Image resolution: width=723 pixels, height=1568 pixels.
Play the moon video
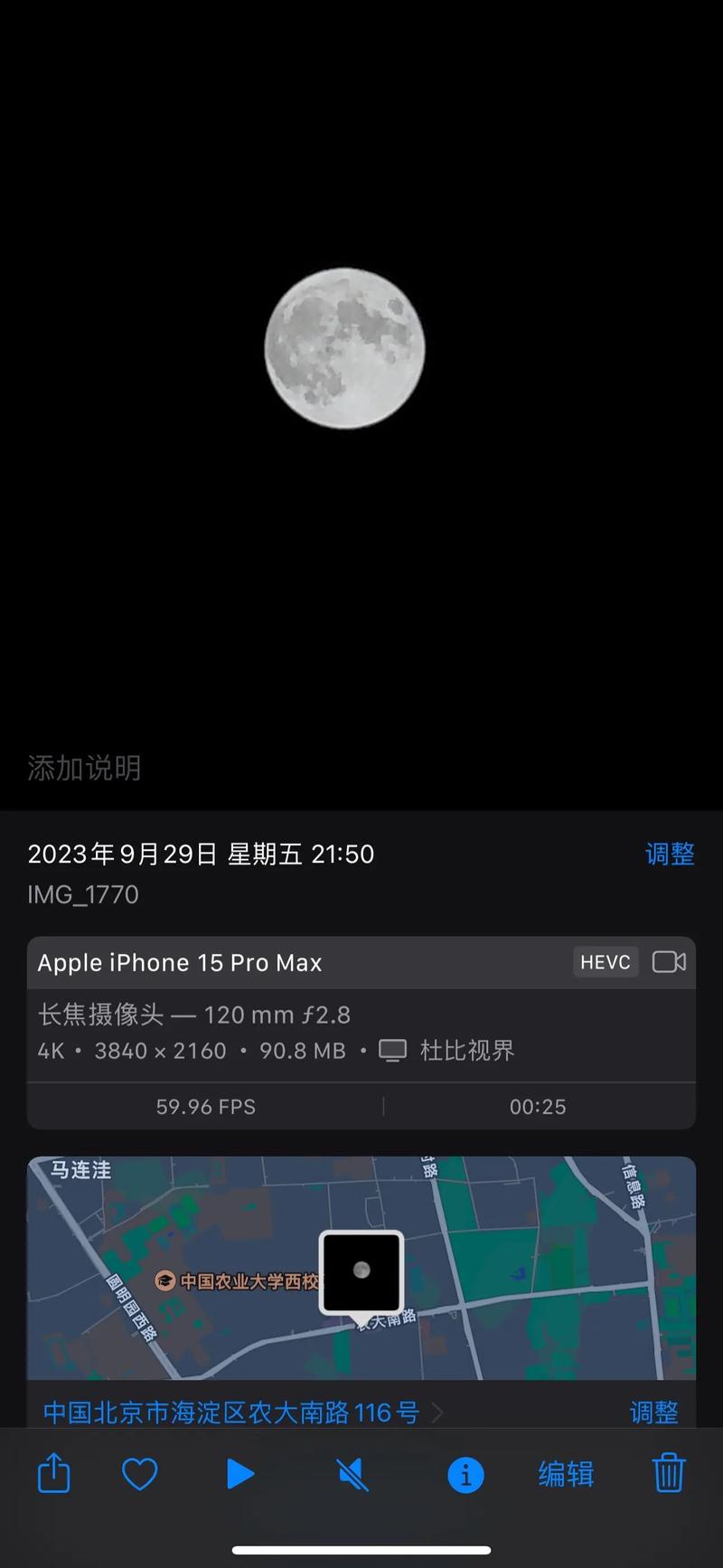coord(239,1474)
